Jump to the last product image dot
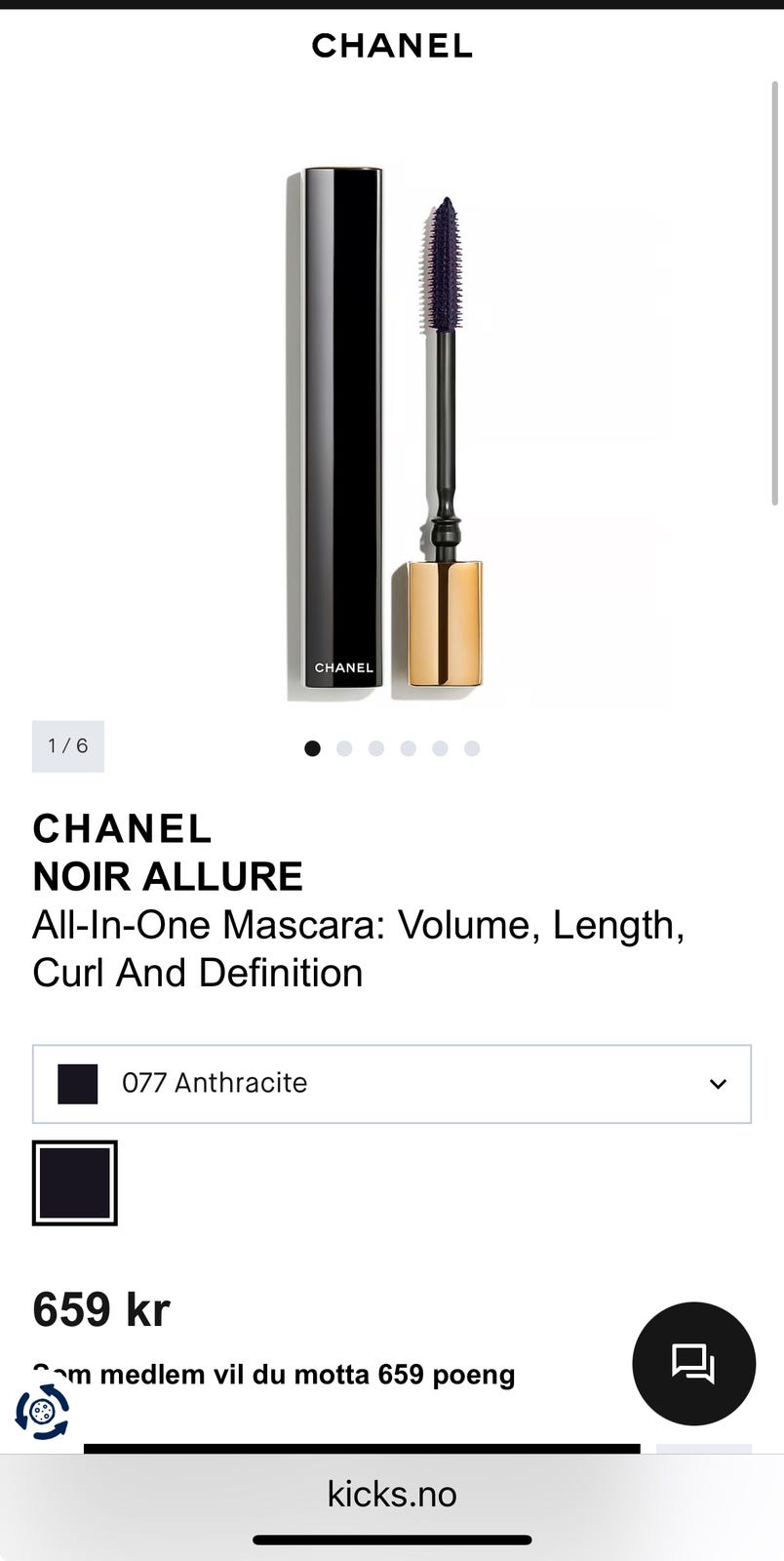Viewport: 784px width, 1561px height. pos(472,748)
